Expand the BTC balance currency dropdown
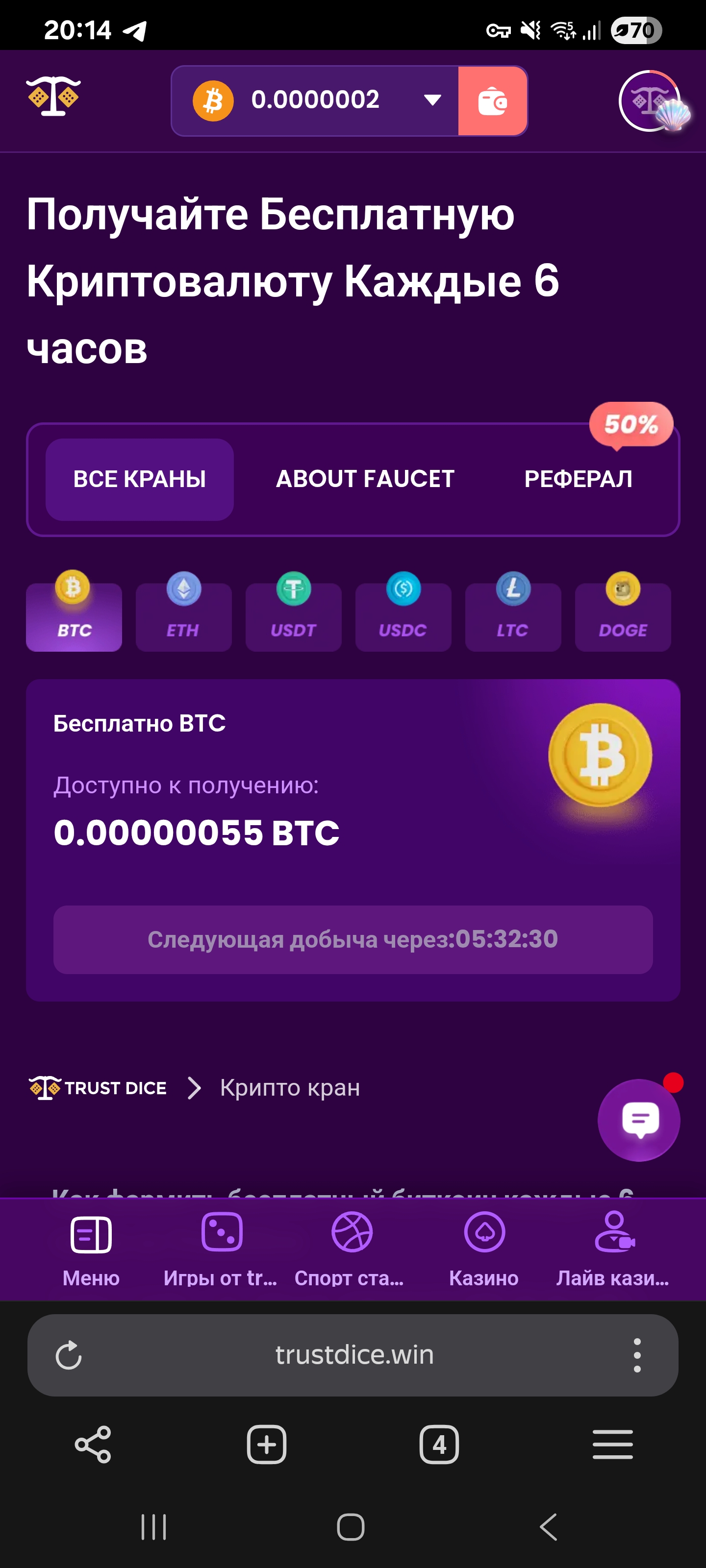The height and width of the screenshot is (1568, 706). pyautogui.click(x=432, y=100)
